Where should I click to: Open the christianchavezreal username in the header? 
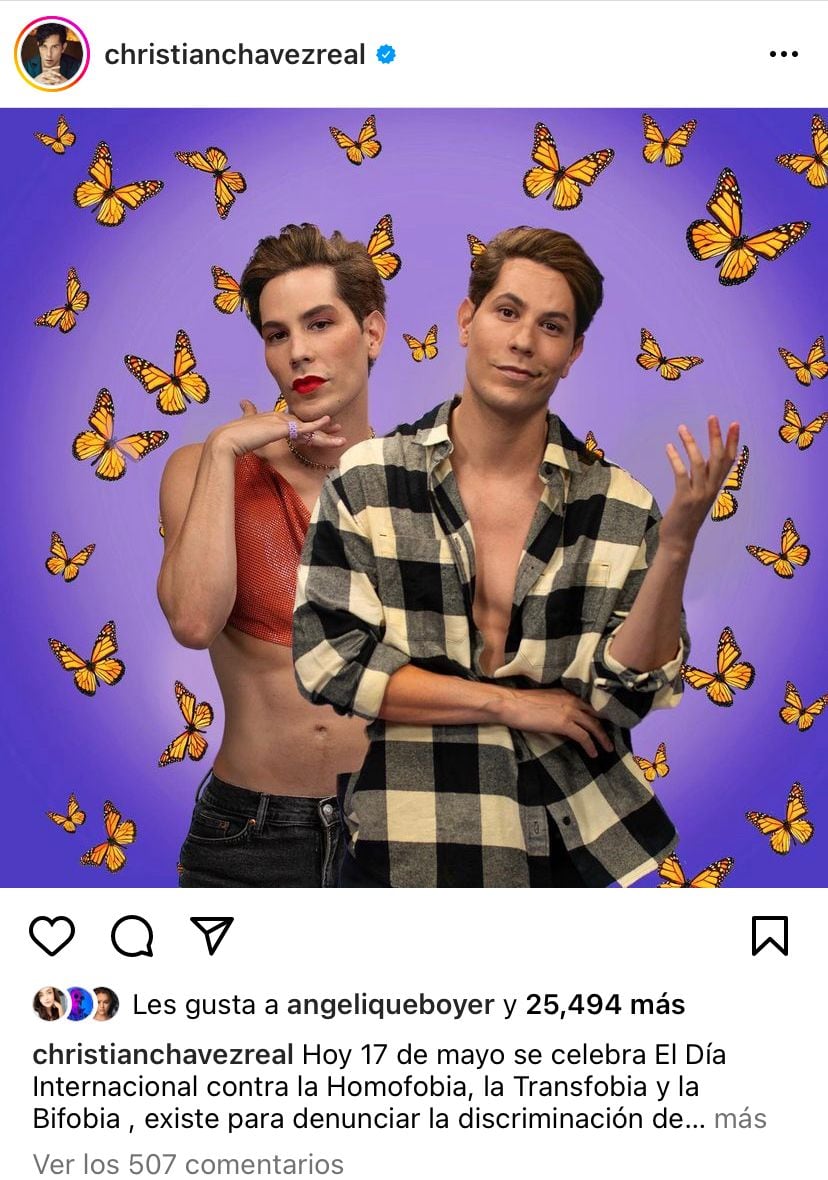235,55
